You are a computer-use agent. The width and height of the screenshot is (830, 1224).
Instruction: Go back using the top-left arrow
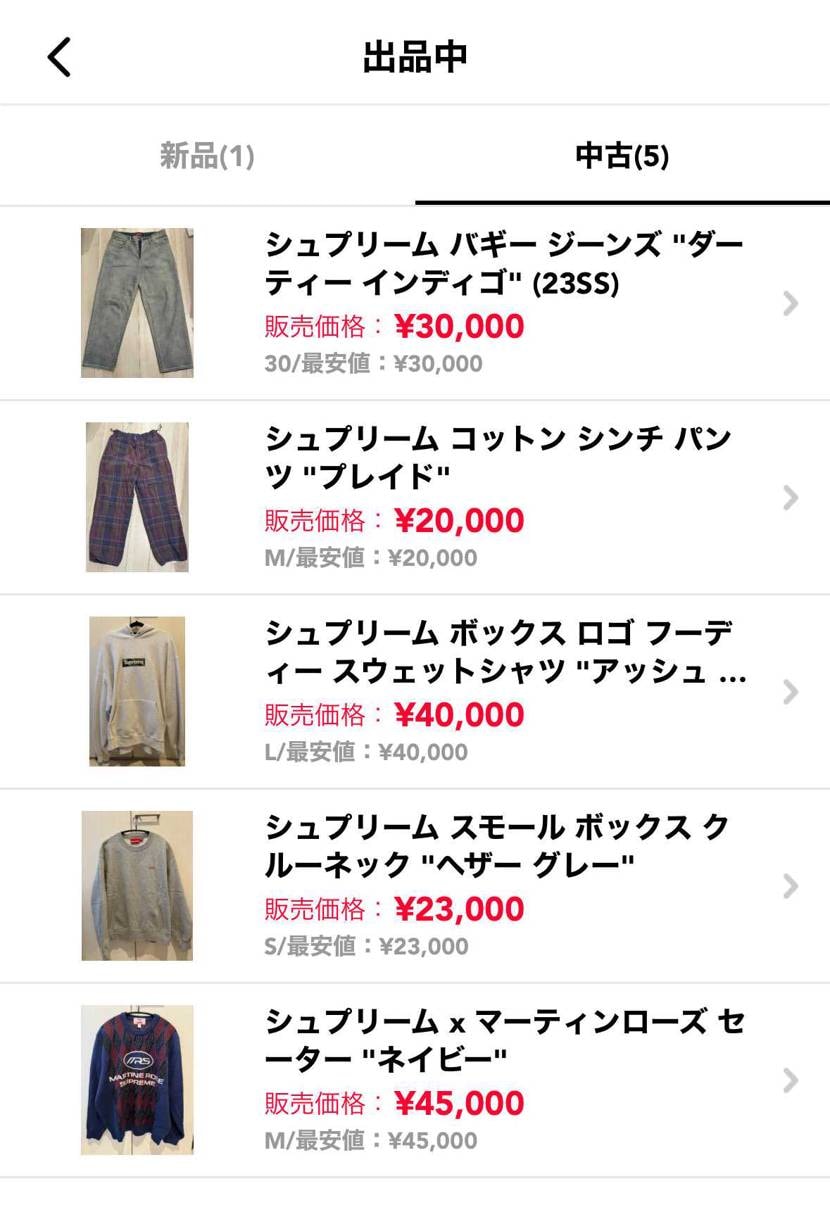[60, 57]
